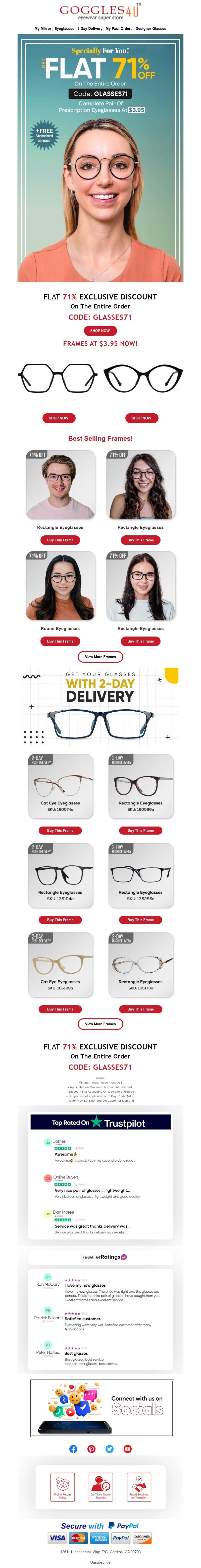Image resolution: width=201 pixels, height=1568 pixels.
Task: Open the YouTube social icon
Action: pyautogui.click(x=127, y=1449)
